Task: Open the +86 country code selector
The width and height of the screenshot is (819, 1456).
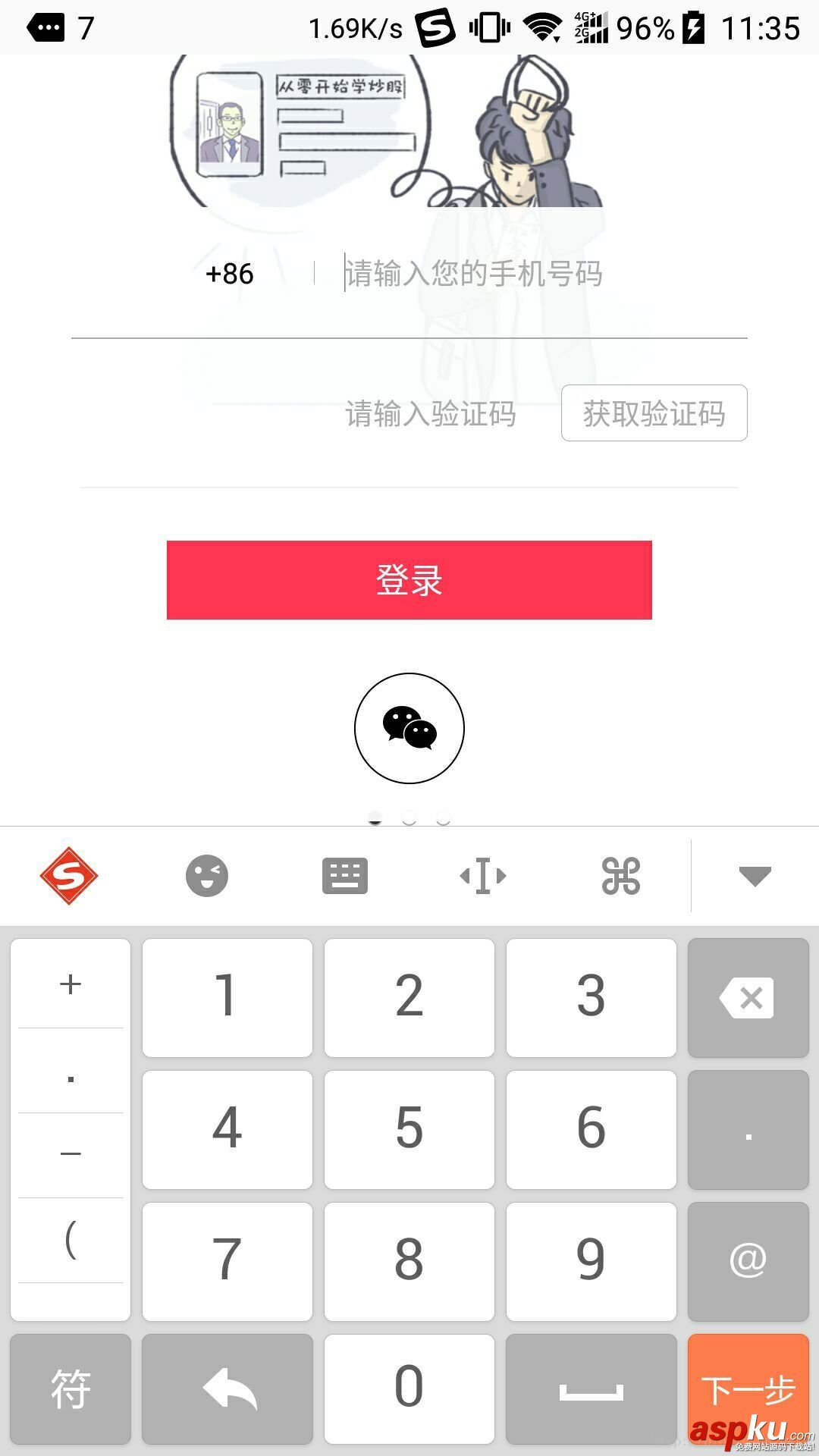Action: point(230,275)
